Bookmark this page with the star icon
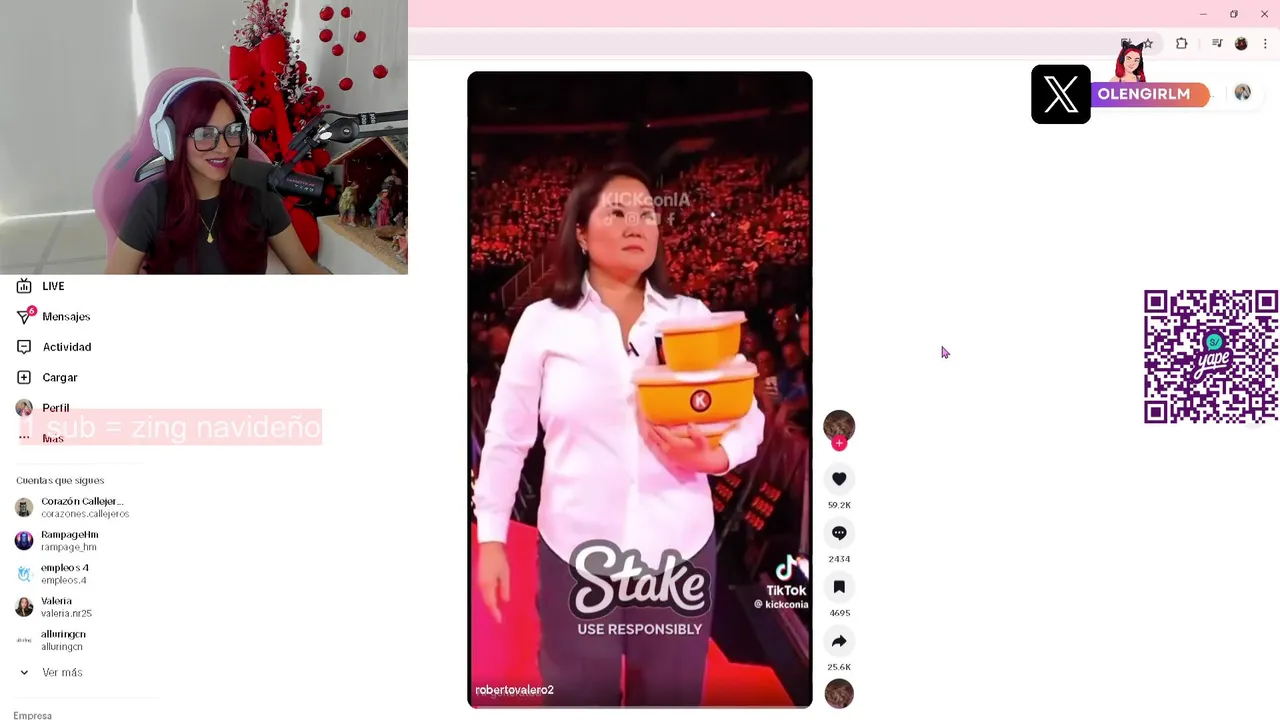The height and width of the screenshot is (720, 1280). [x=1148, y=44]
